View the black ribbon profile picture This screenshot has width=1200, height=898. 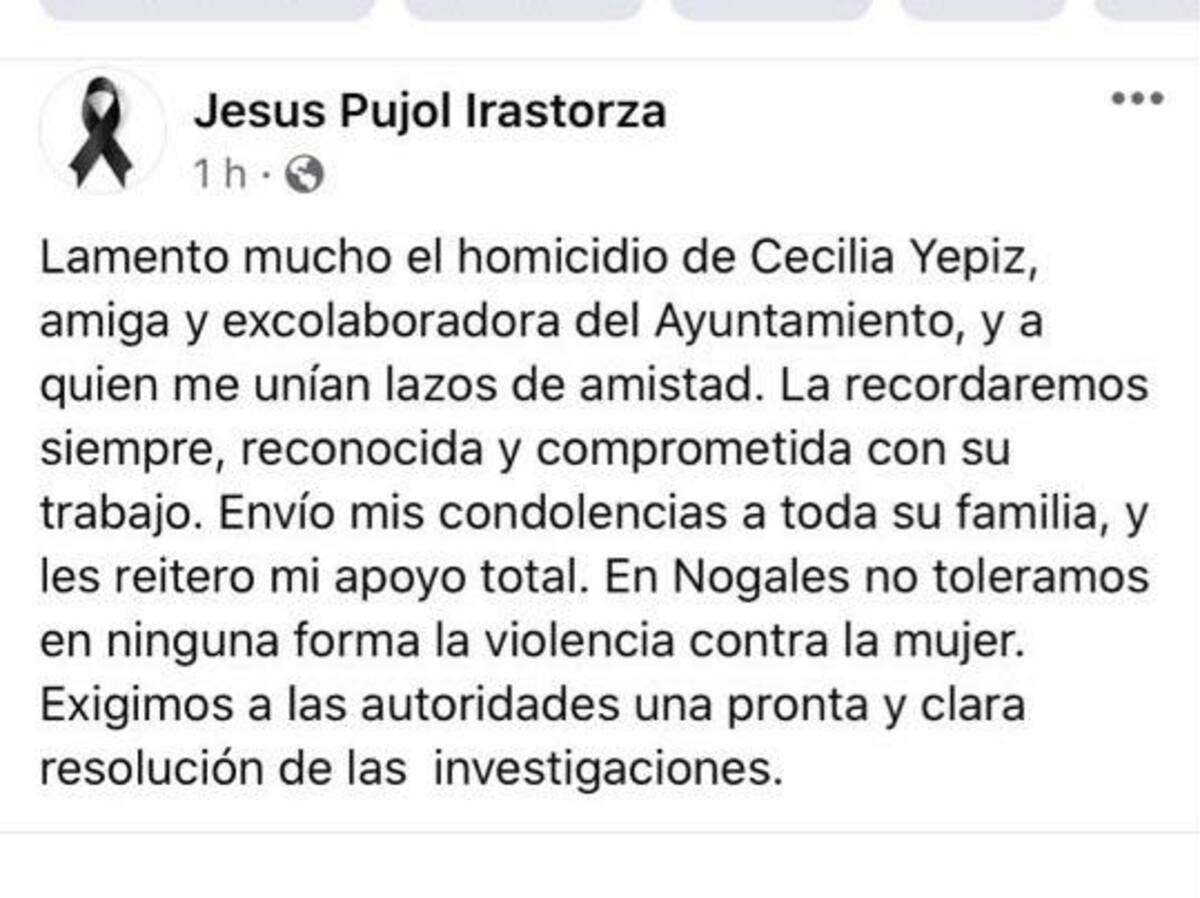[101, 132]
